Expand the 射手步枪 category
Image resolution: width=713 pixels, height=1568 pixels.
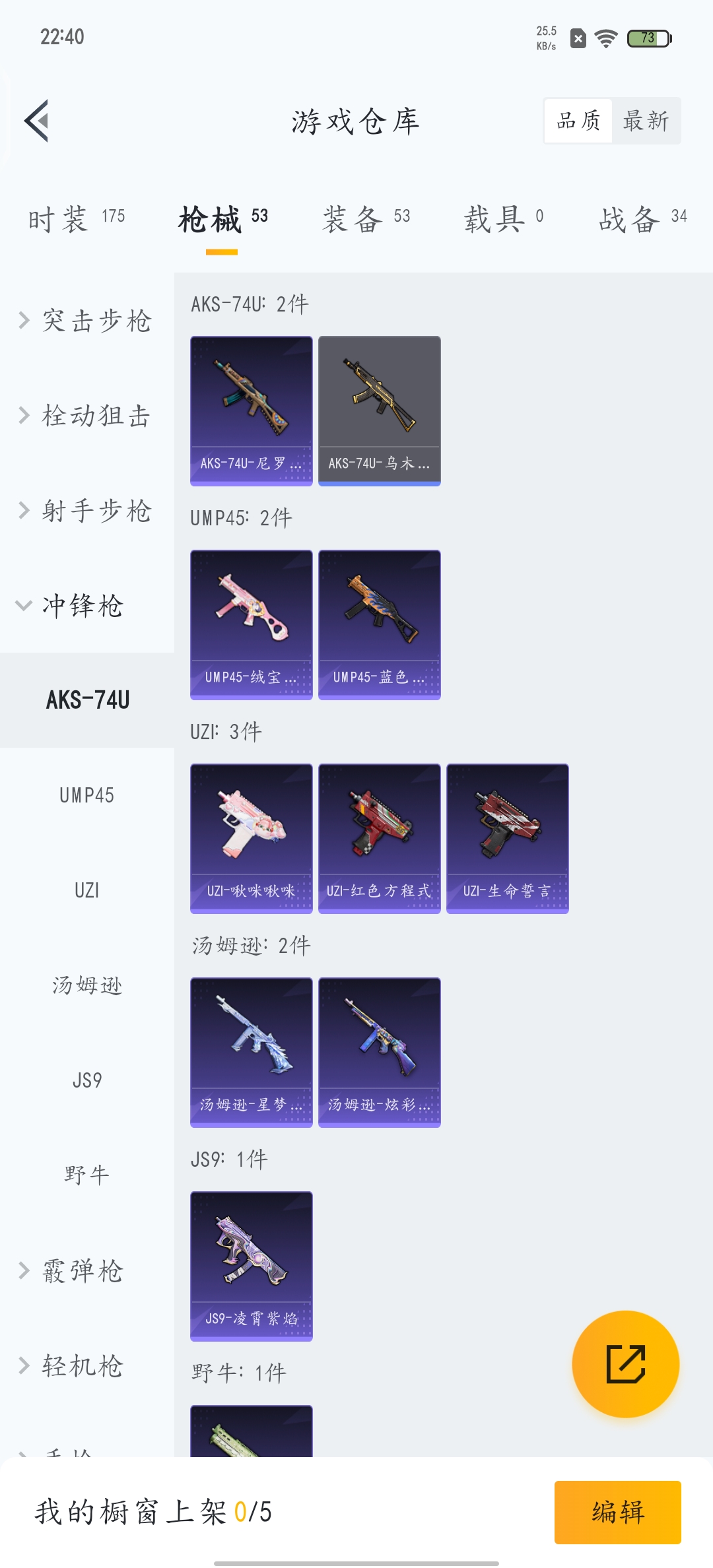pos(86,511)
